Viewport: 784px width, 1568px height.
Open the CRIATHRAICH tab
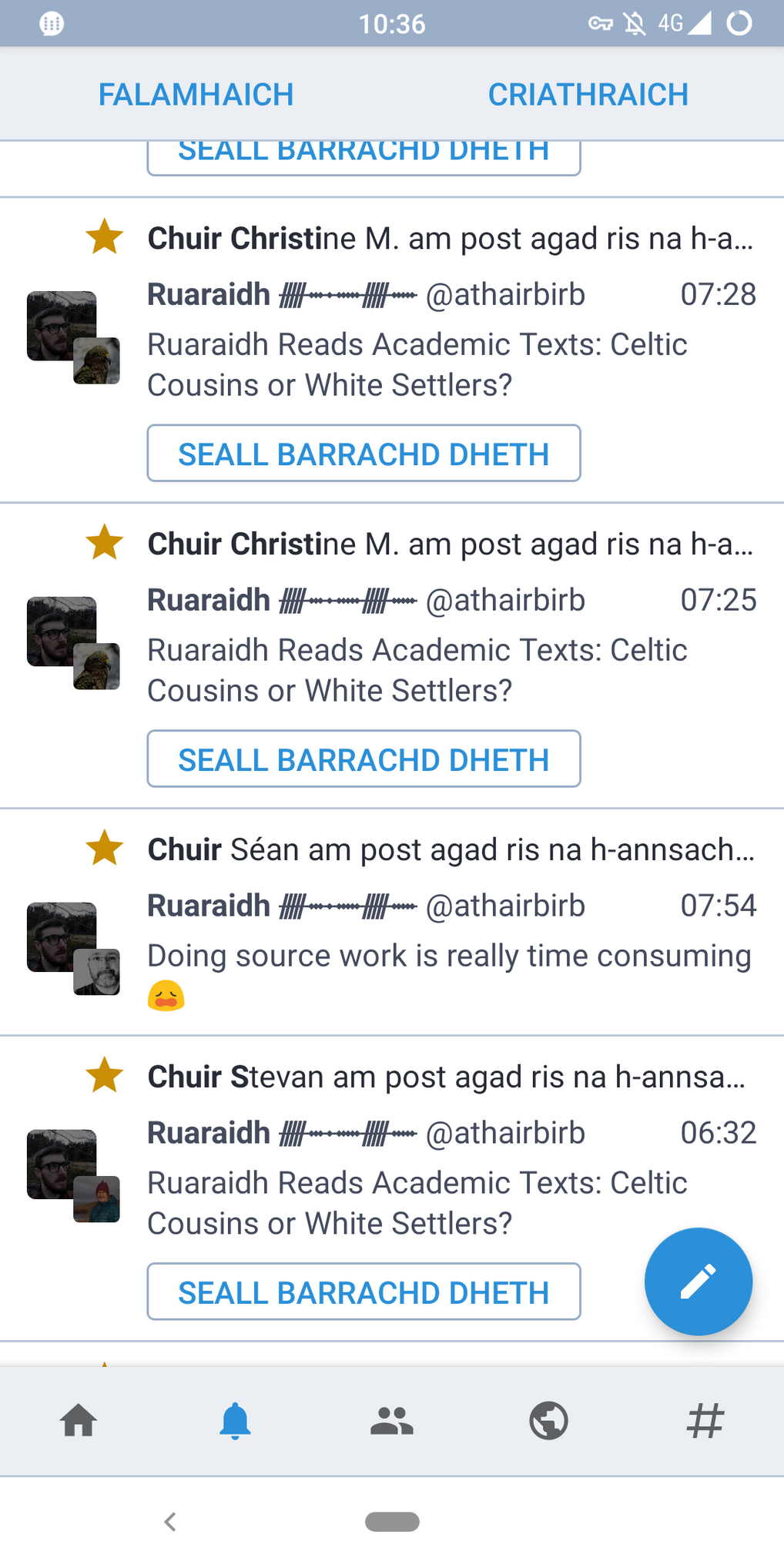[588, 93]
